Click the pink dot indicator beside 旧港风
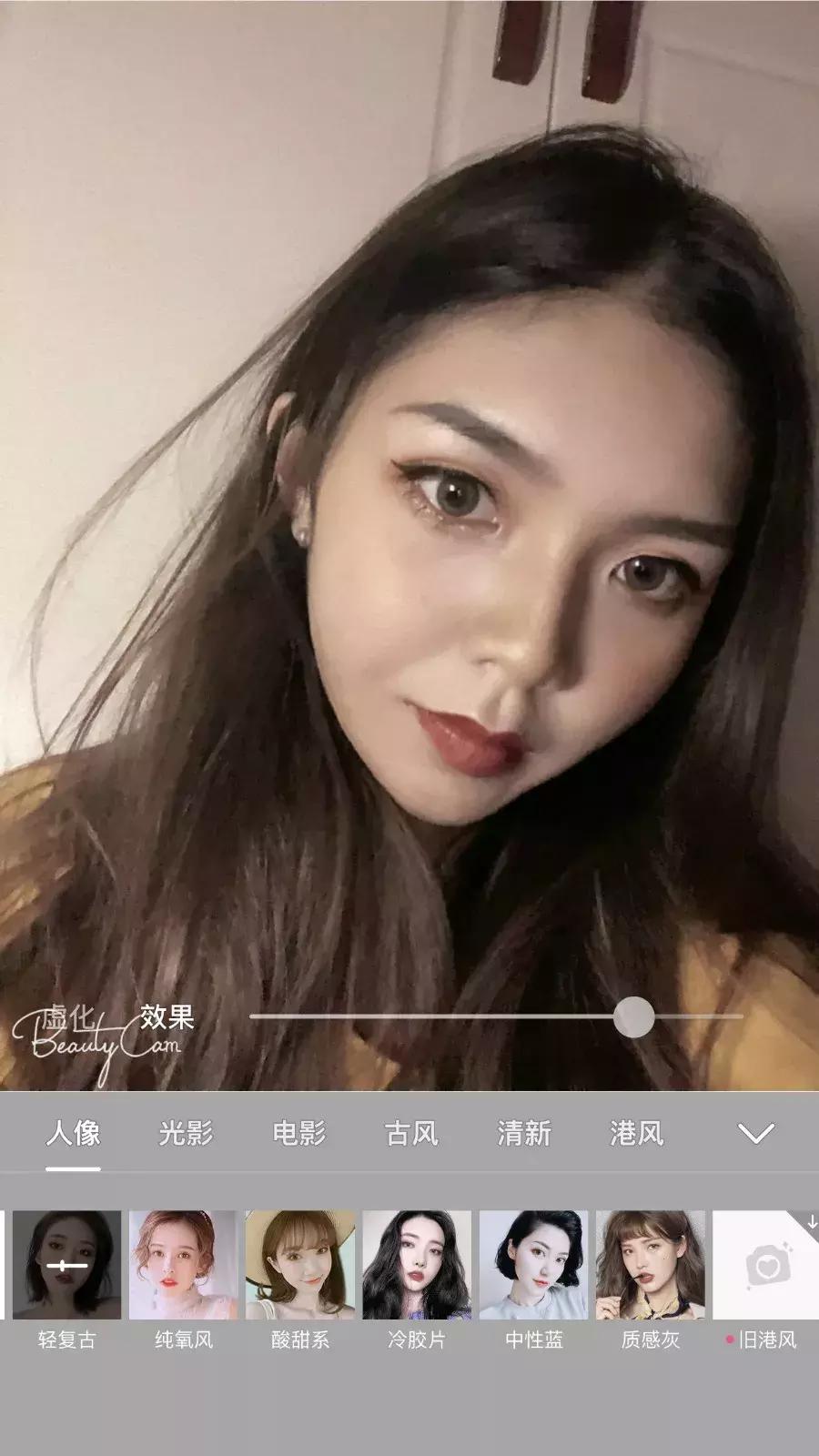 click(x=730, y=1339)
